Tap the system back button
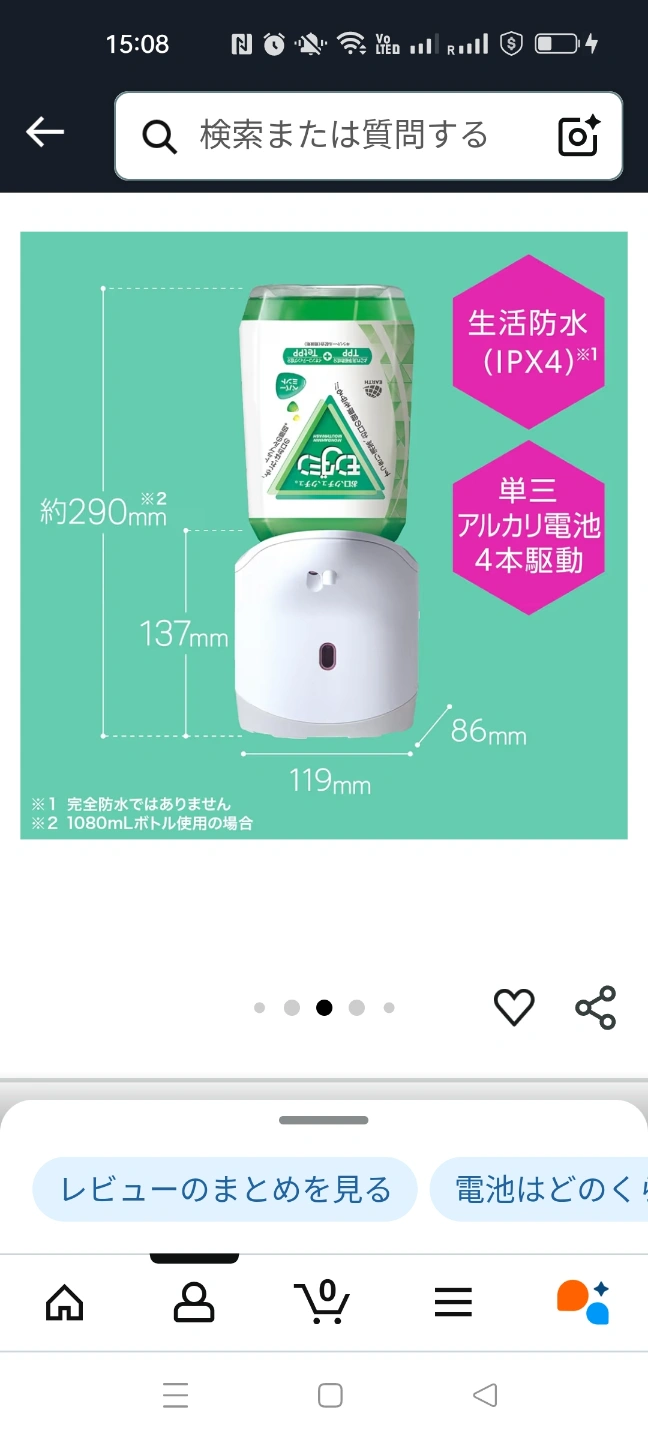Image resolution: width=648 pixels, height=1440 pixels. [x=485, y=1395]
